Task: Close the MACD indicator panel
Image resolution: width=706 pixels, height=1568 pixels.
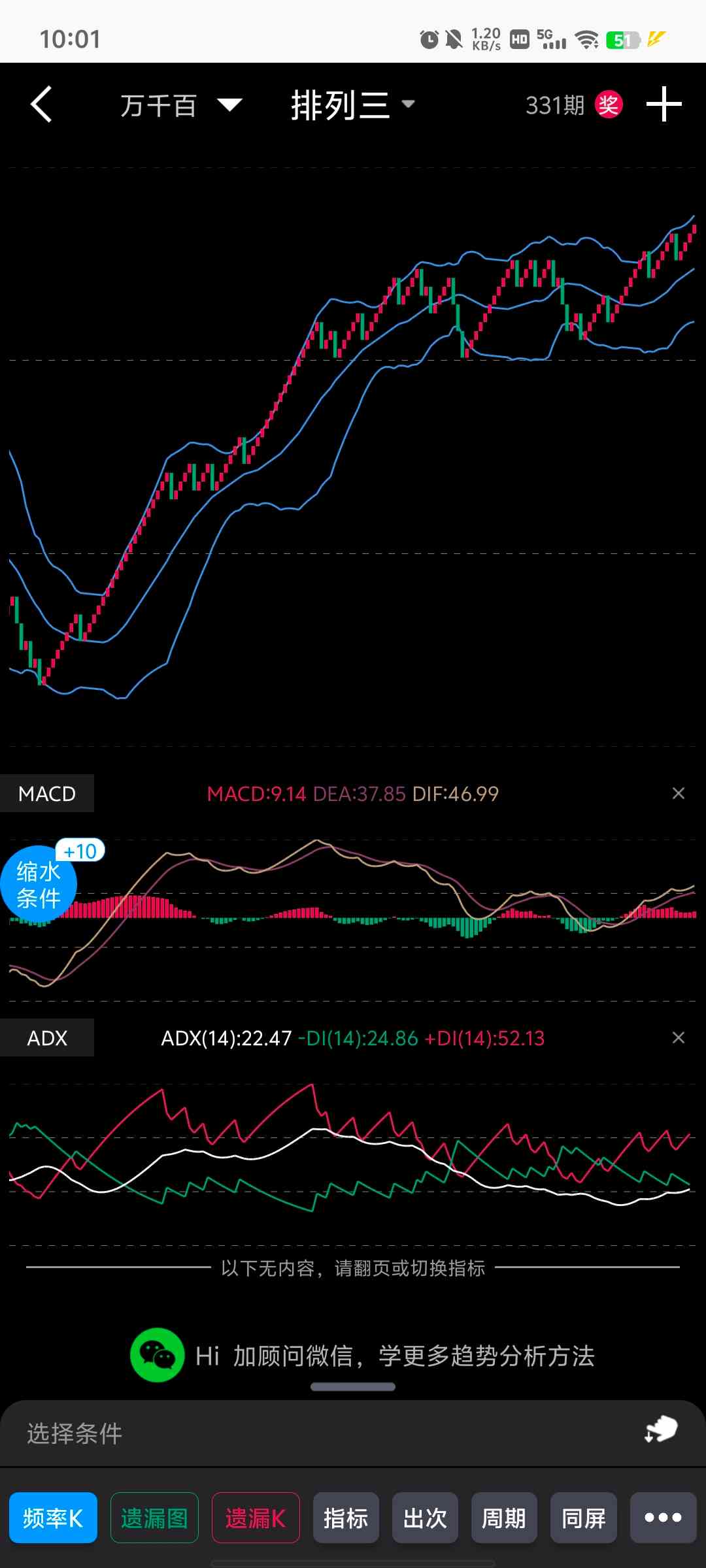Action: point(679,794)
